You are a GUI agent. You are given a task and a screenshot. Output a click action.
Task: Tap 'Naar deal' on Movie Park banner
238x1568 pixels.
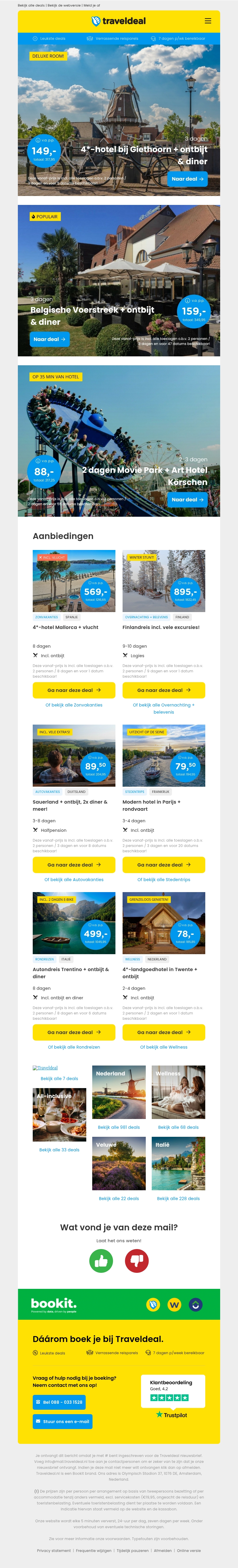click(187, 500)
